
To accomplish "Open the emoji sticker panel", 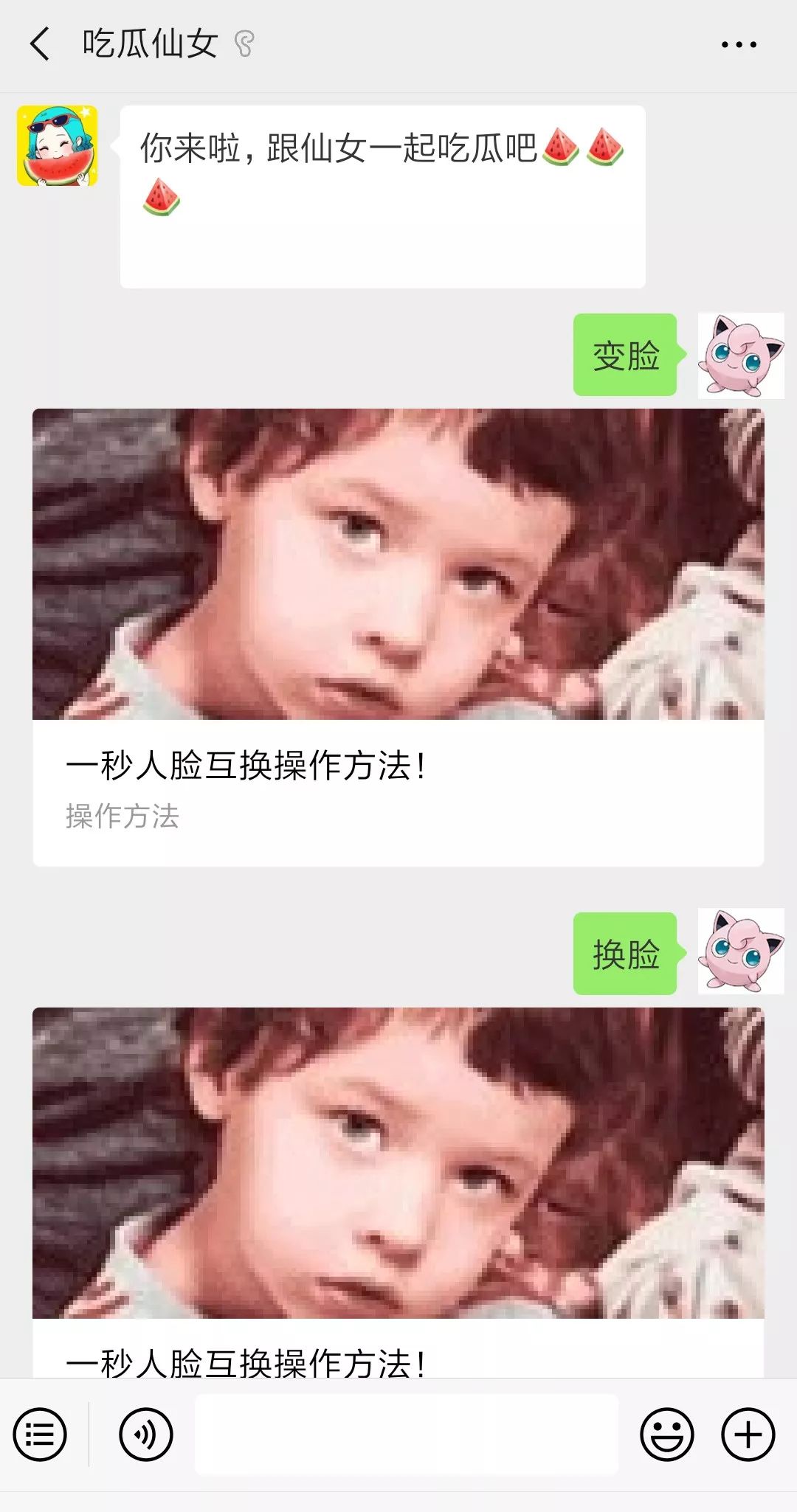I will pos(666,1435).
